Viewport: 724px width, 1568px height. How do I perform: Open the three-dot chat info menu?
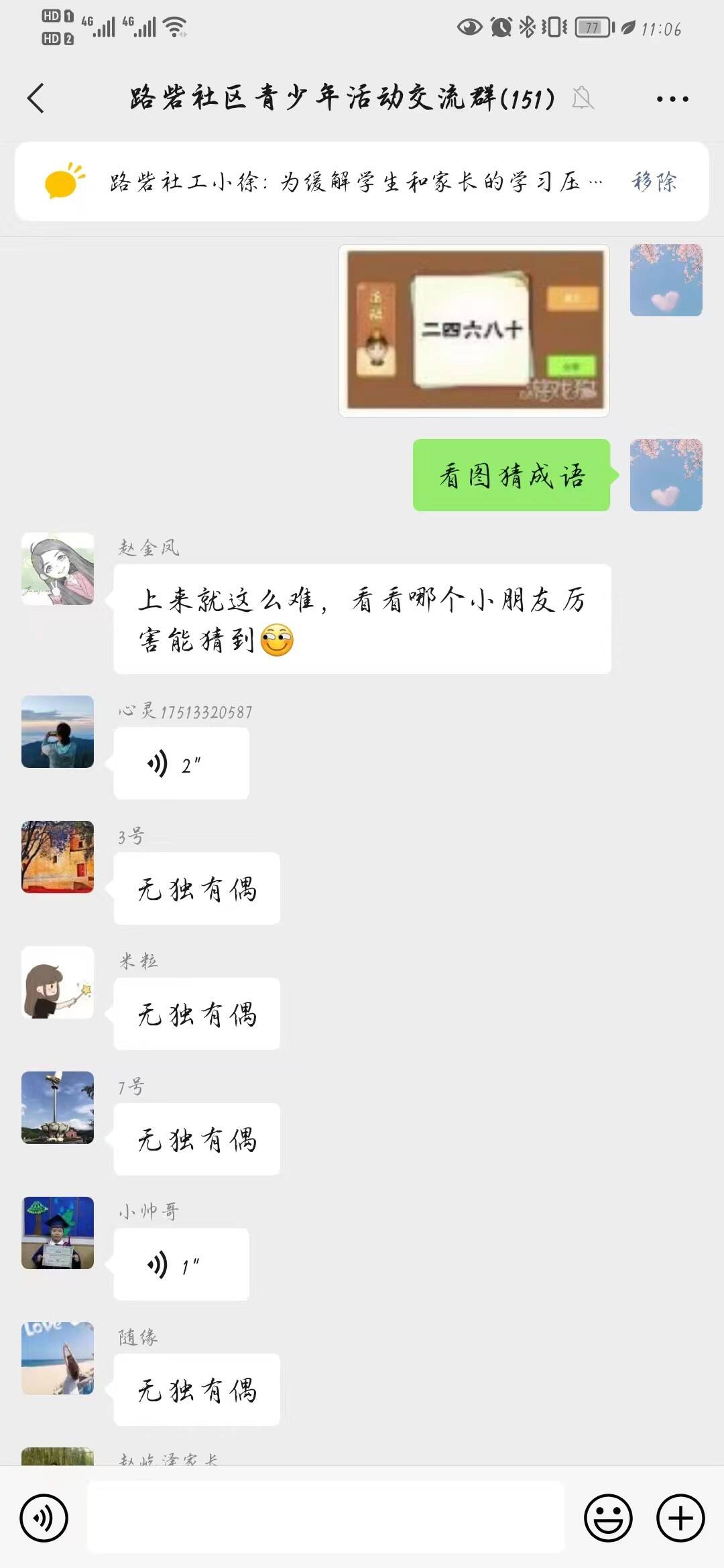(672, 99)
